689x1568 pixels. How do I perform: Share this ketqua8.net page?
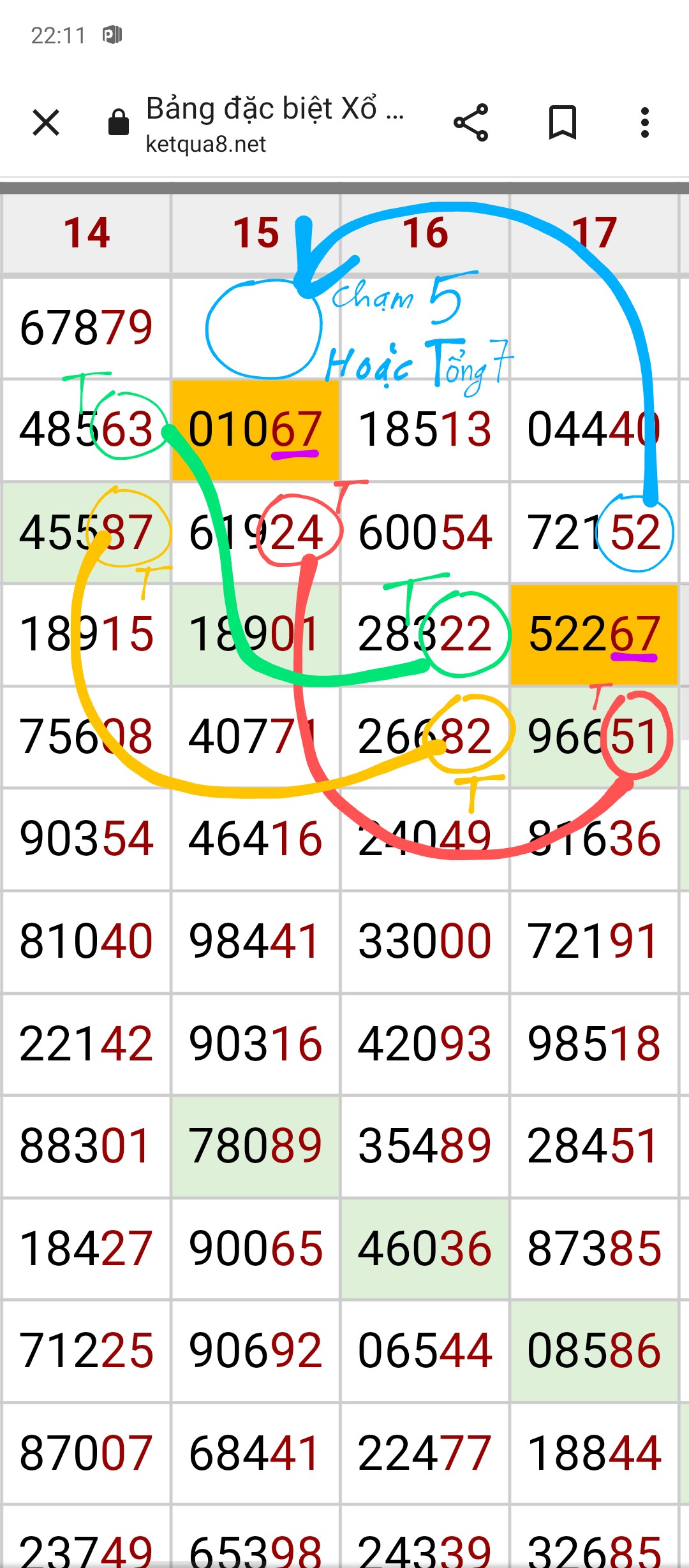pyautogui.click(x=471, y=122)
